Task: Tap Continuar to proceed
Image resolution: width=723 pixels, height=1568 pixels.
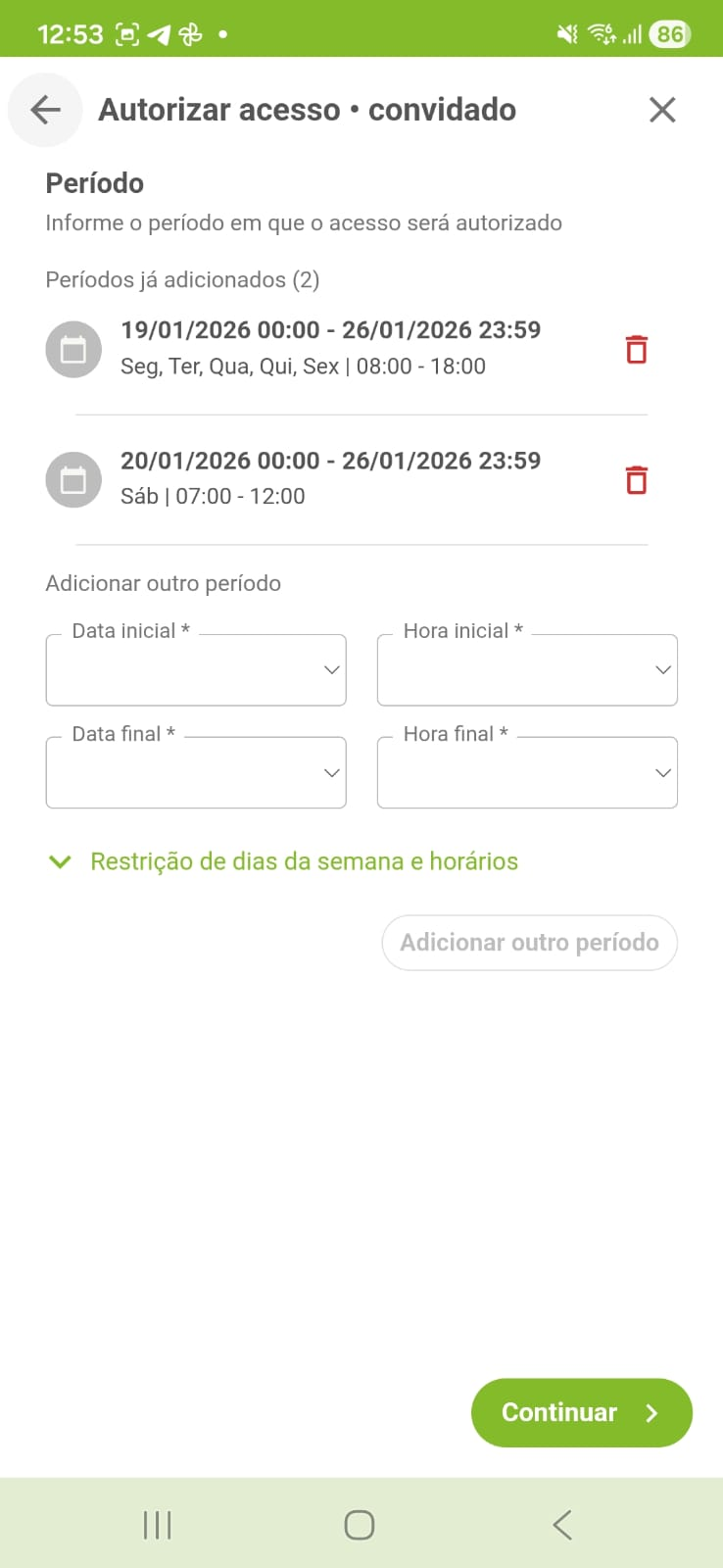Action: [581, 1412]
